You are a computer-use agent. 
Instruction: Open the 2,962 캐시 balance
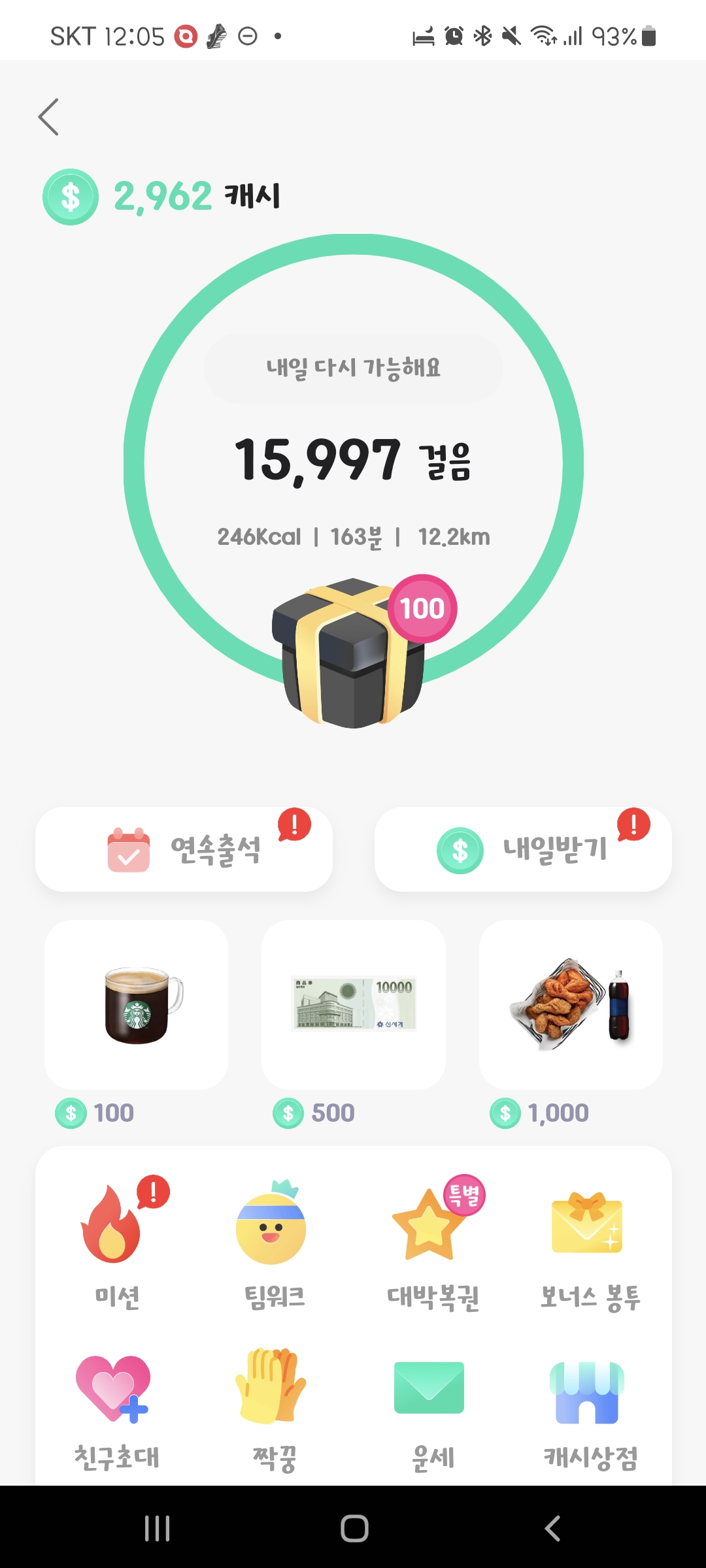pyautogui.click(x=163, y=197)
